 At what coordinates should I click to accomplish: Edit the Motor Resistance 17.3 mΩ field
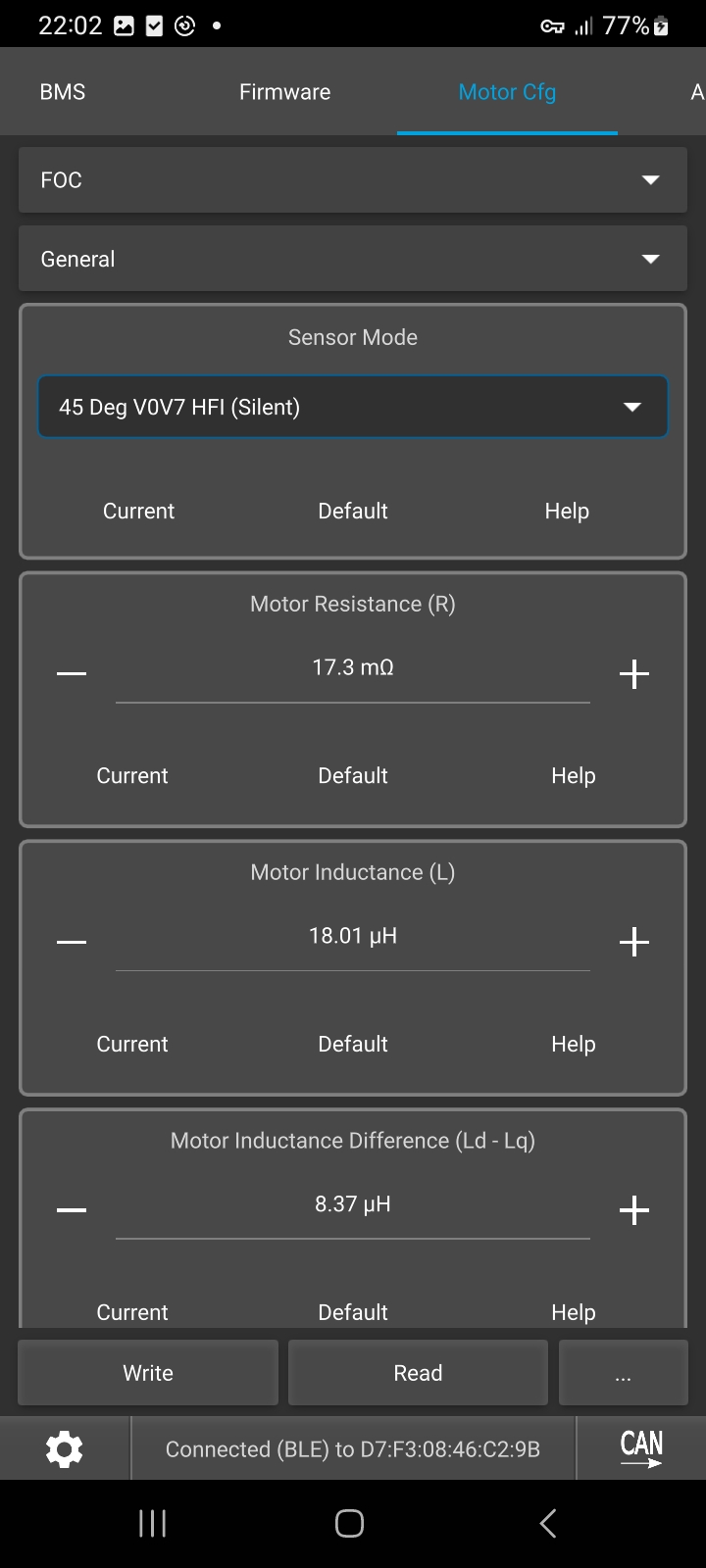[x=353, y=668]
